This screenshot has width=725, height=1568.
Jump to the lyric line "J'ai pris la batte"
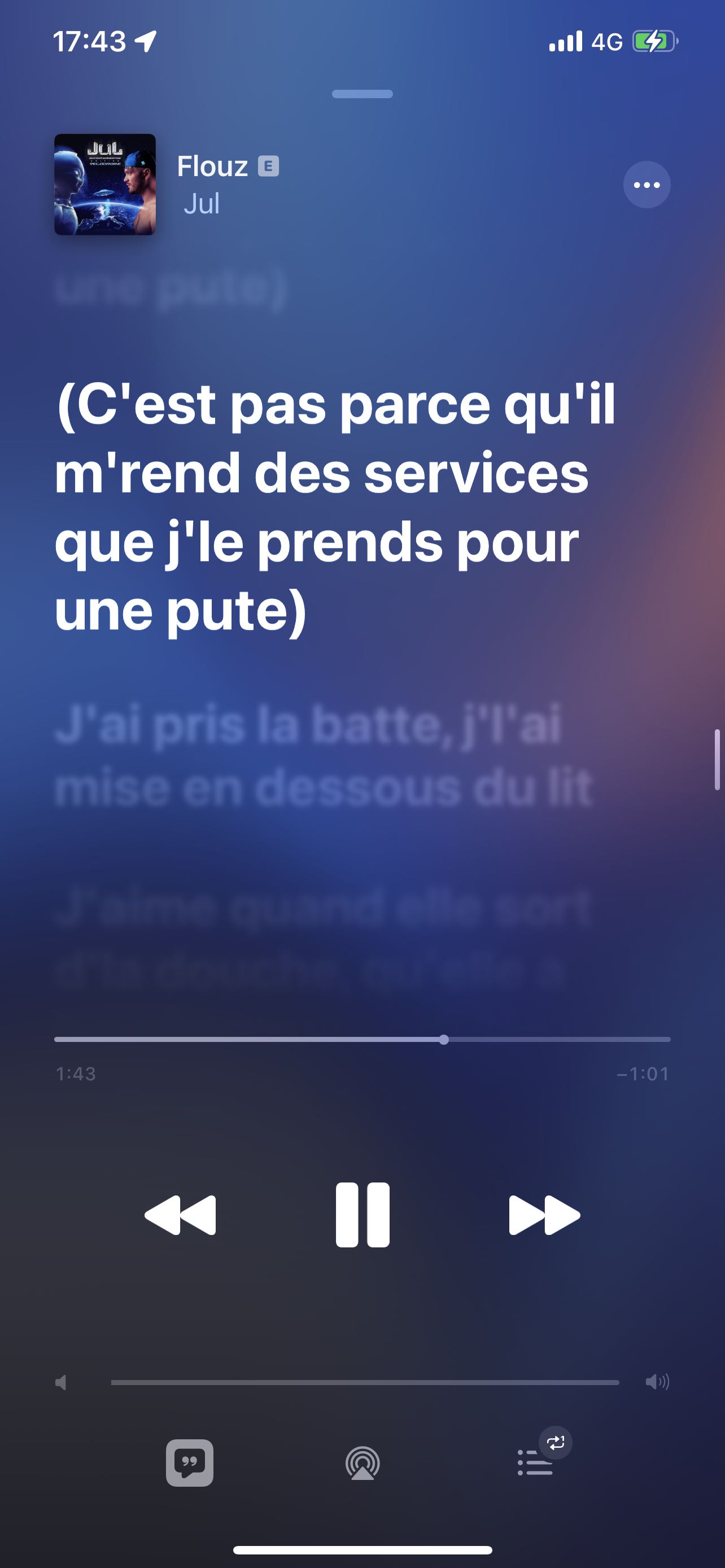tap(323, 755)
